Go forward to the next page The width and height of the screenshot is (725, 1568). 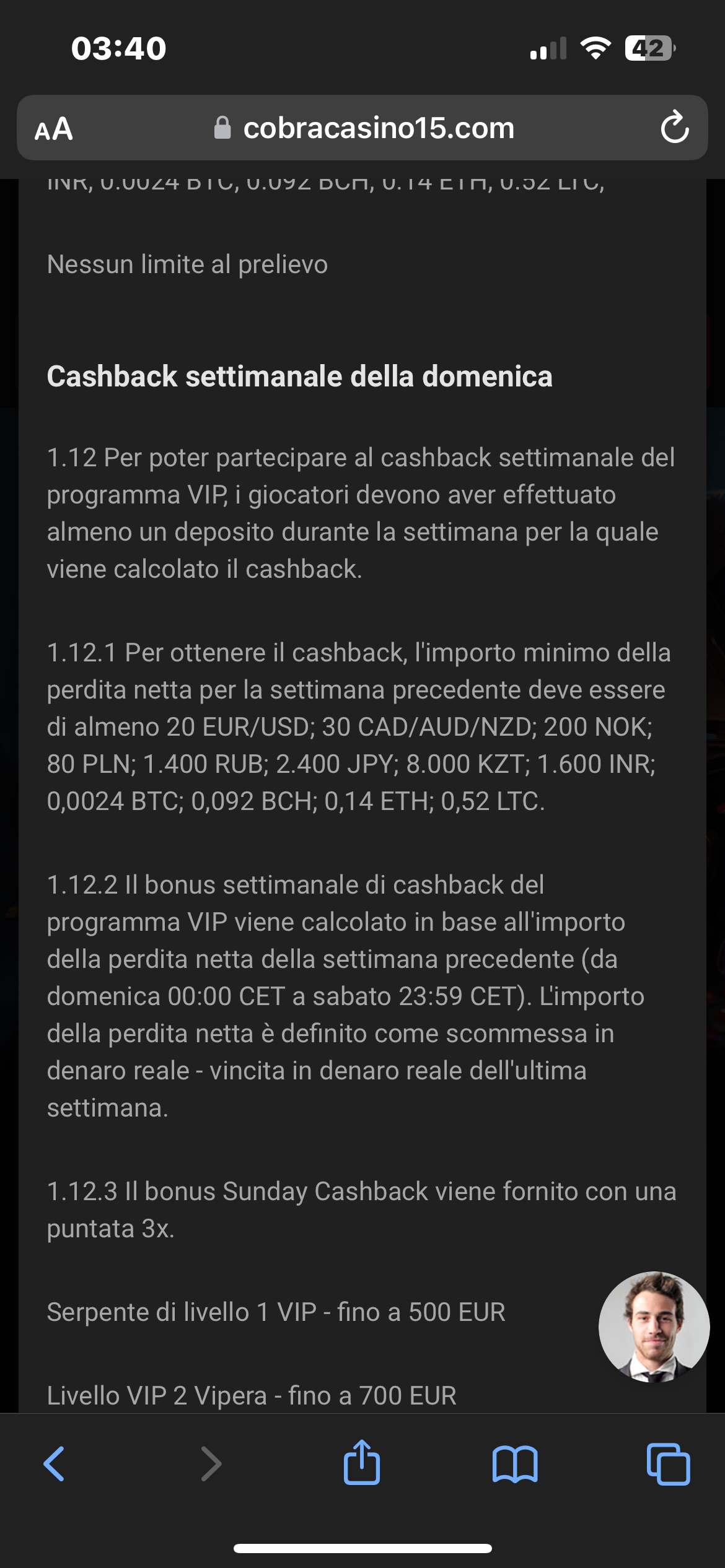(x=211, y=1464)
